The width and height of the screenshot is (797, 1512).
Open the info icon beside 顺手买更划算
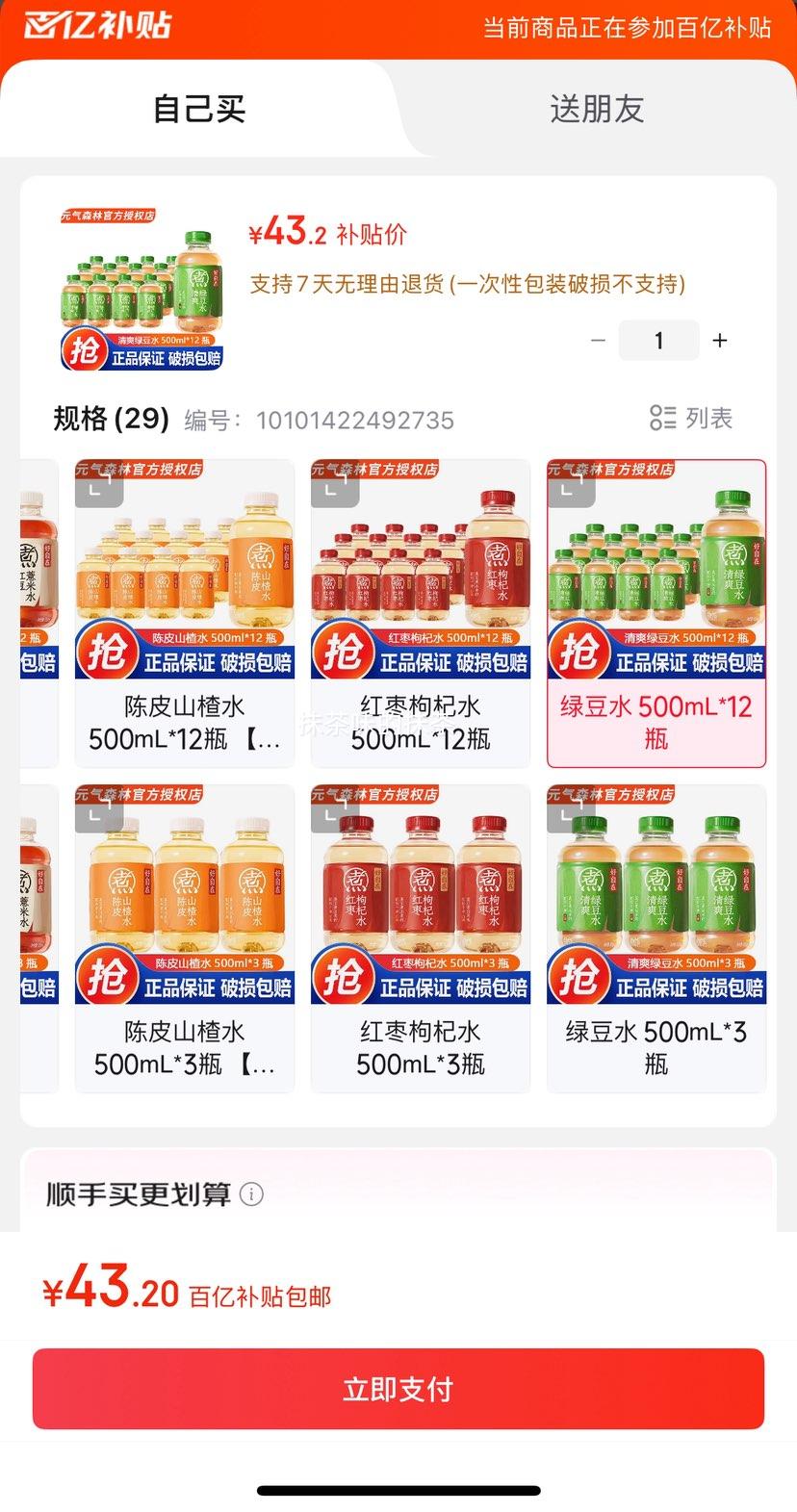(x=251, y=1193)
